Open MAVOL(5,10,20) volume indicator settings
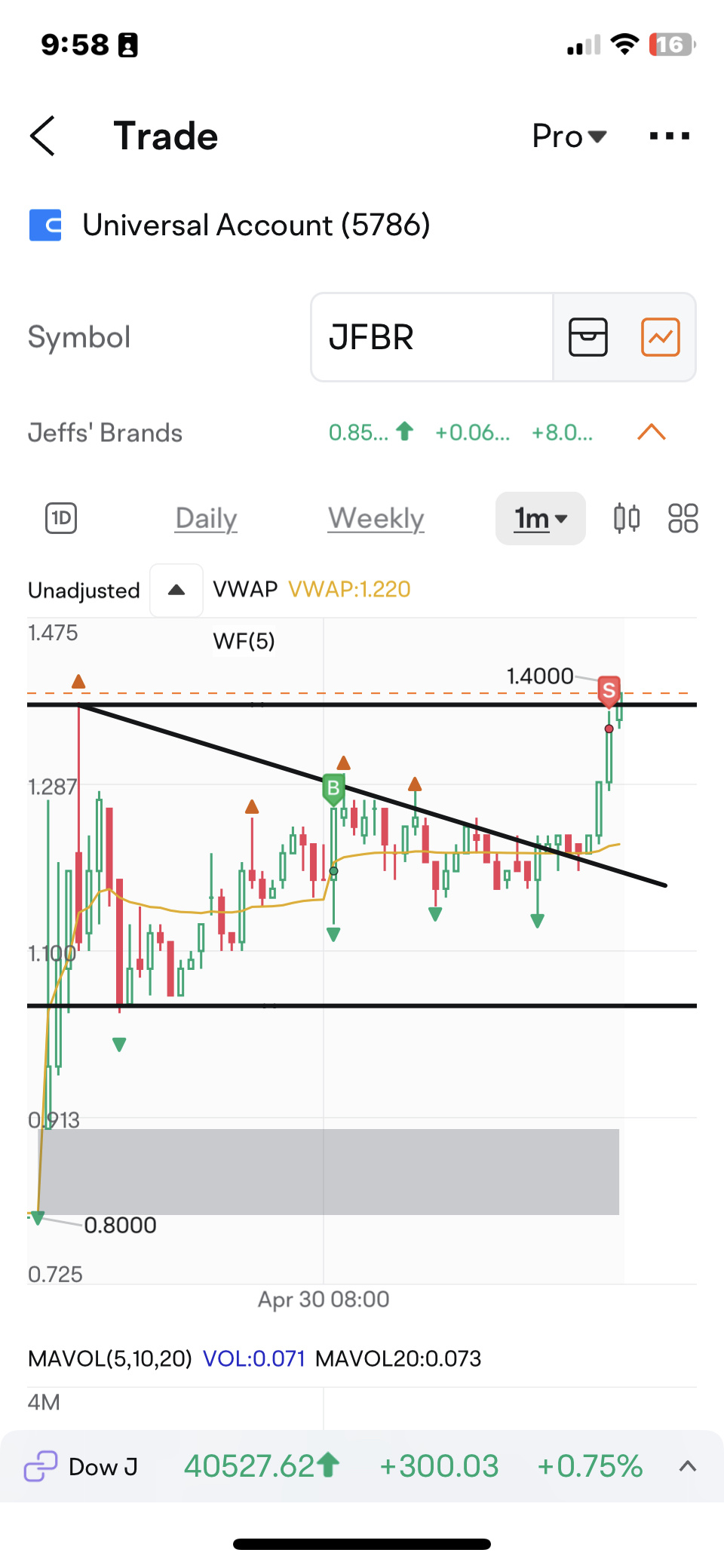This screenshot has height=1568, width=724. pos(110,1358)
